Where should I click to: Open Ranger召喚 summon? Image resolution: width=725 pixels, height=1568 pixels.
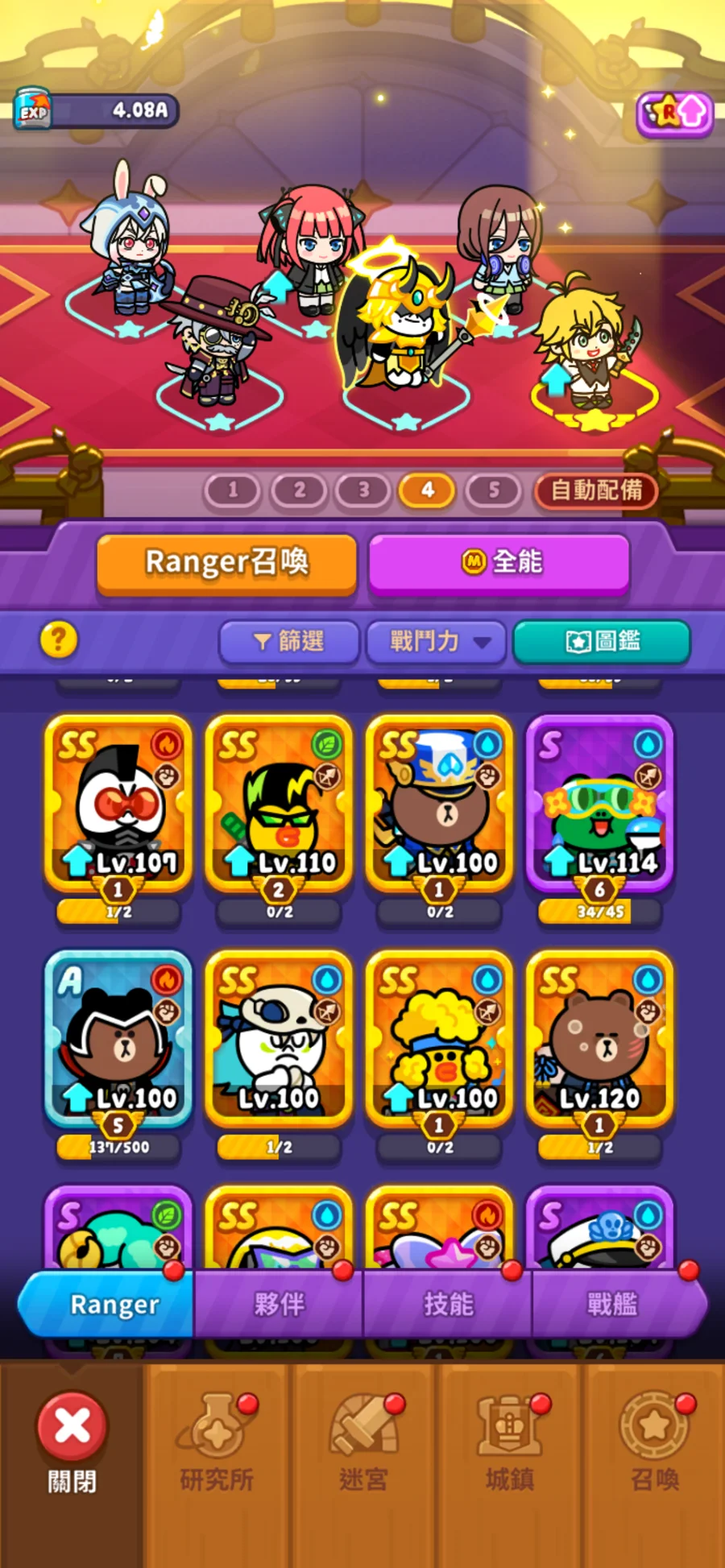tap(226, 562)
